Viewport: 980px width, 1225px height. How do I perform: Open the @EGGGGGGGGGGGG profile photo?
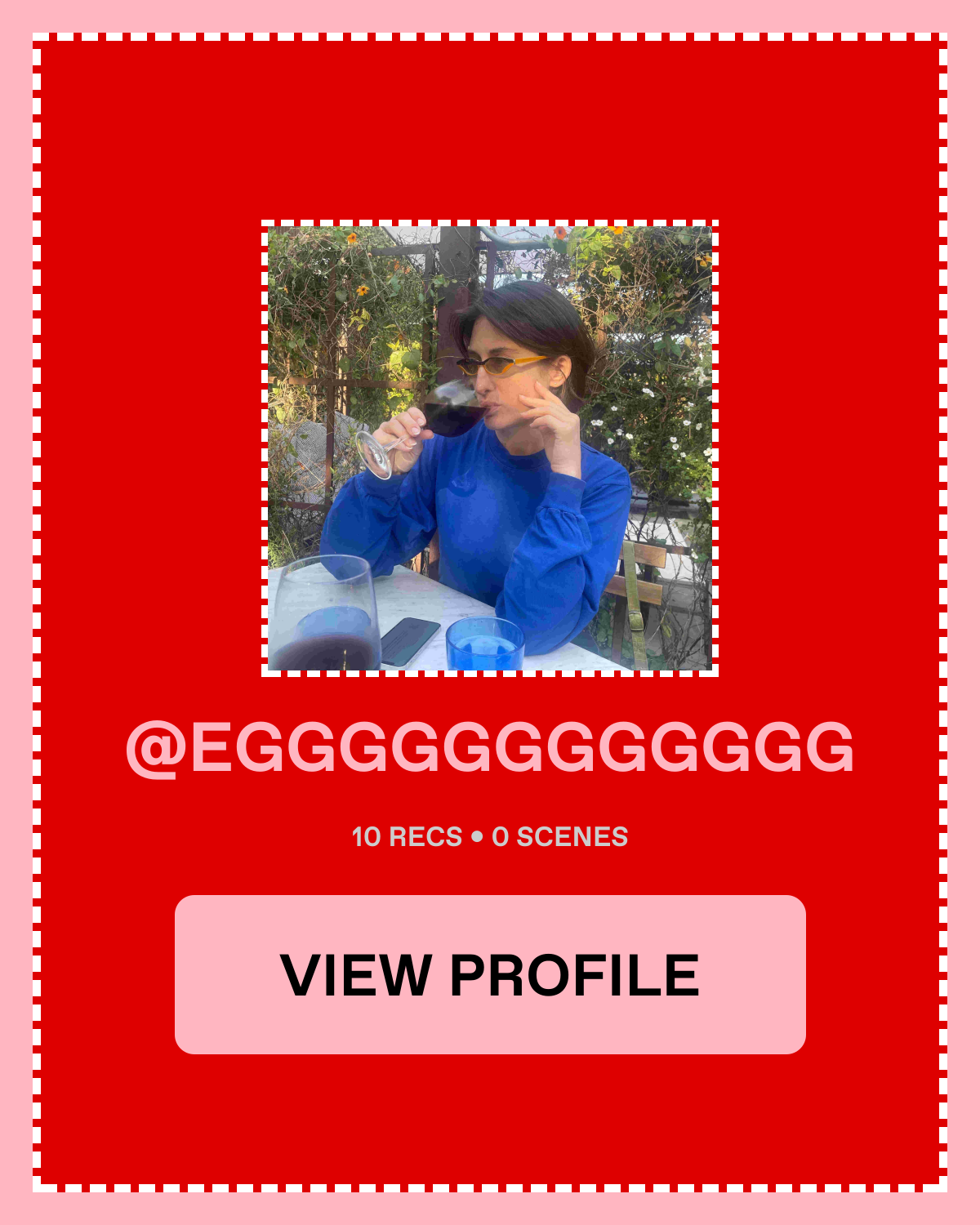490,448
